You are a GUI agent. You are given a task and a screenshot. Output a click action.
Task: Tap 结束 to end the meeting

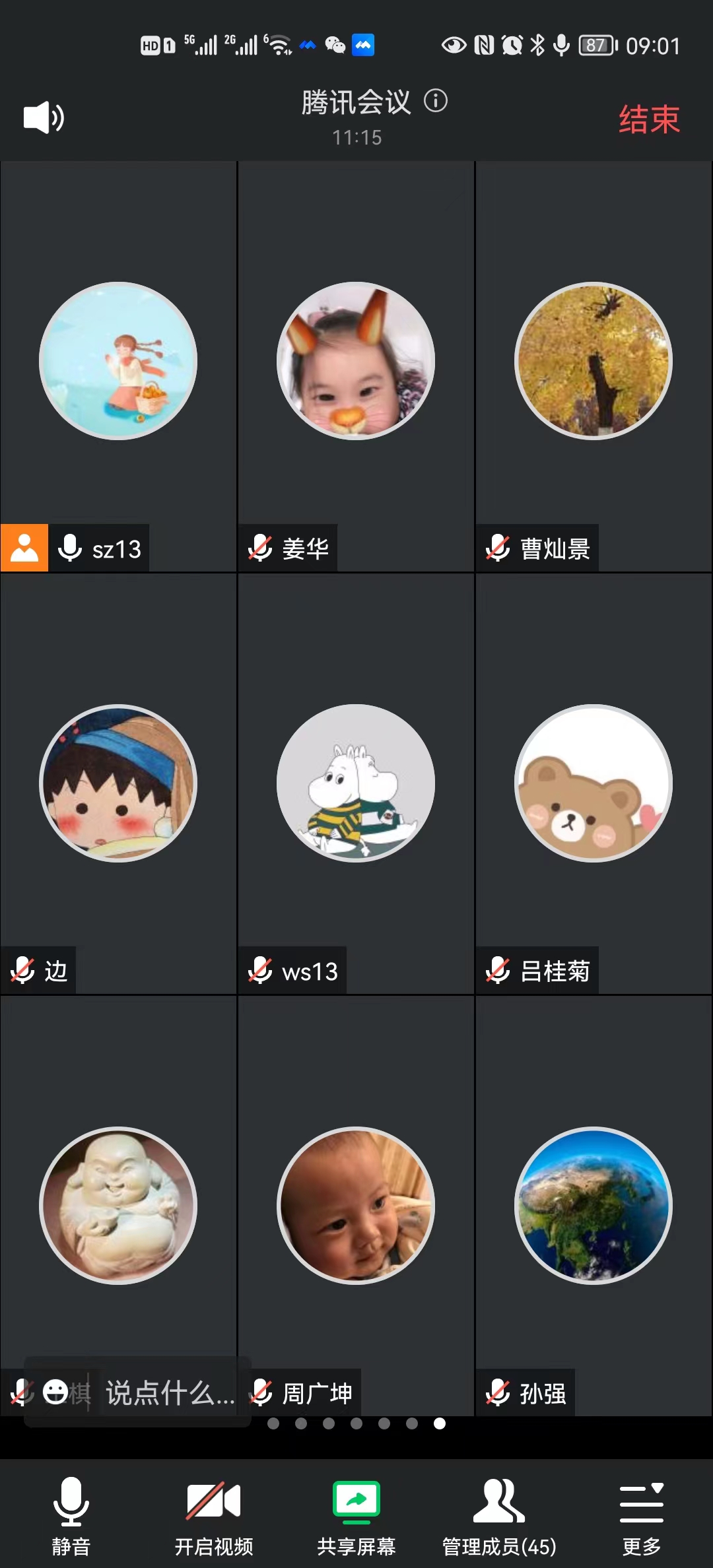pyautogui.click(x=649, y=119)
